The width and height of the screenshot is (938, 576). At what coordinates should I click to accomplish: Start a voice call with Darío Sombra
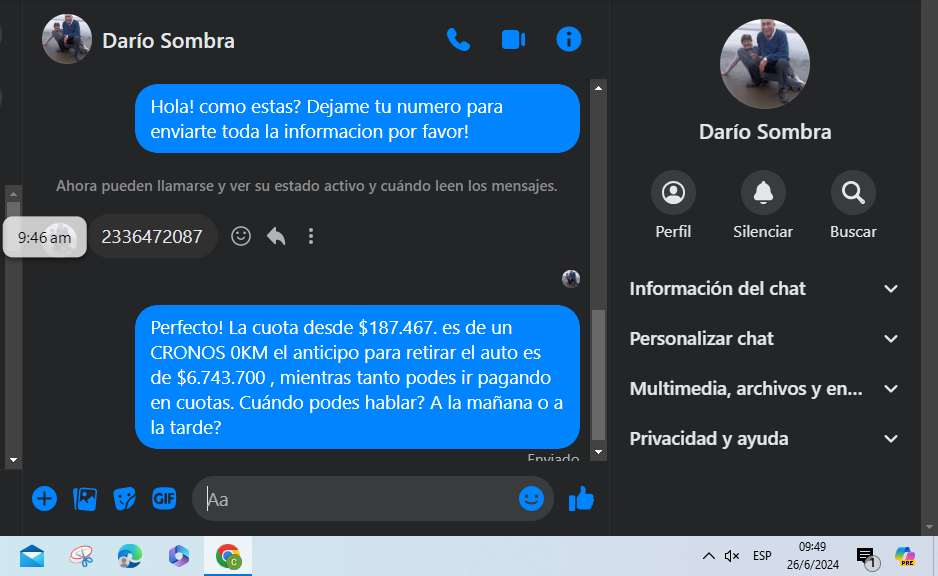(458, 40)
